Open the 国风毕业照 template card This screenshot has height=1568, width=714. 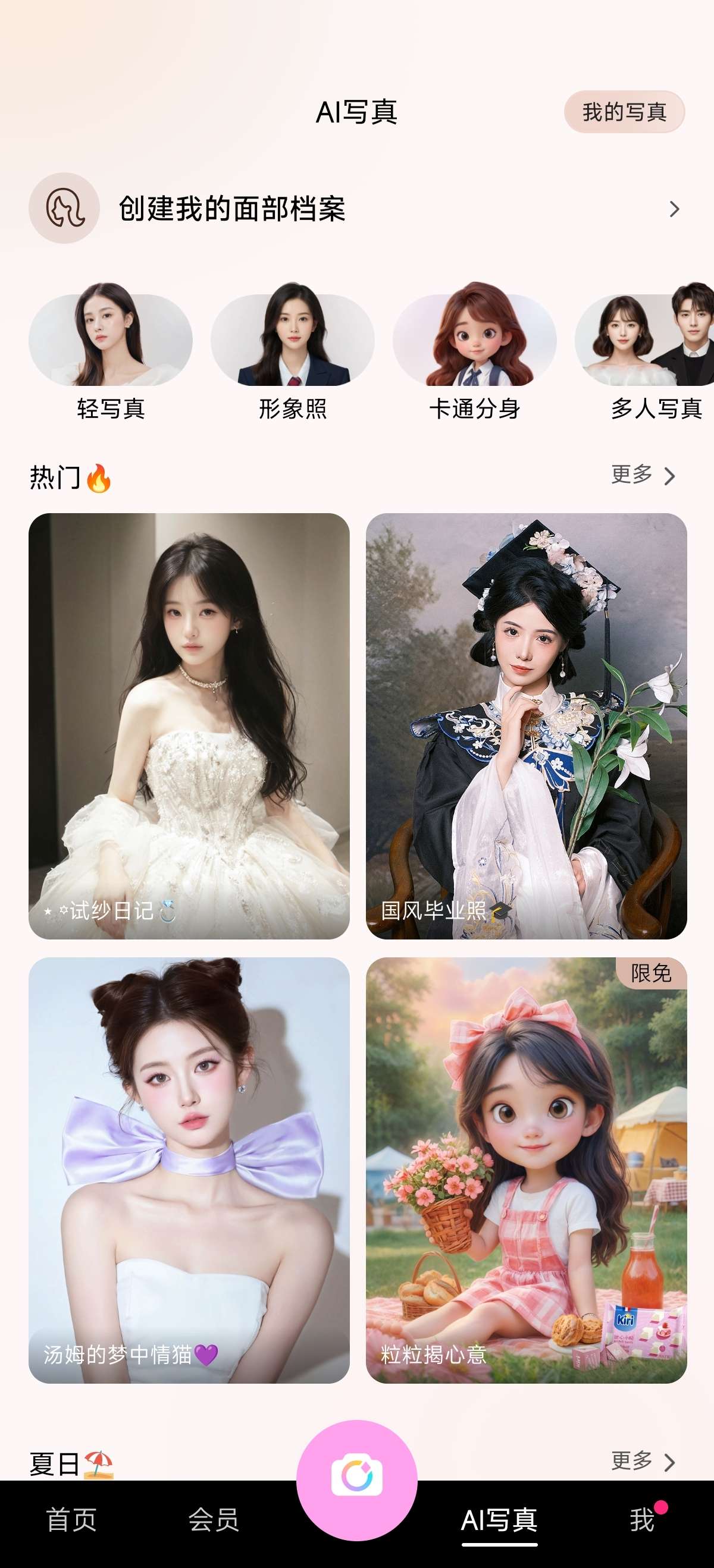527,725
